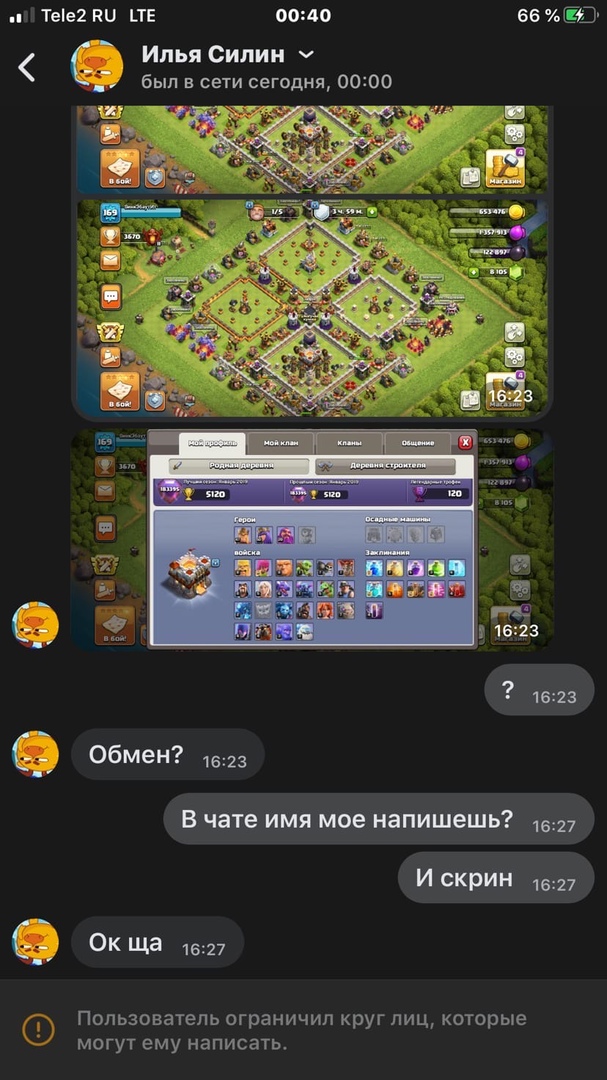Tap the sender avatar beside Ок ща
Screen dimensions: 607x1080
[x=35, y=942]
